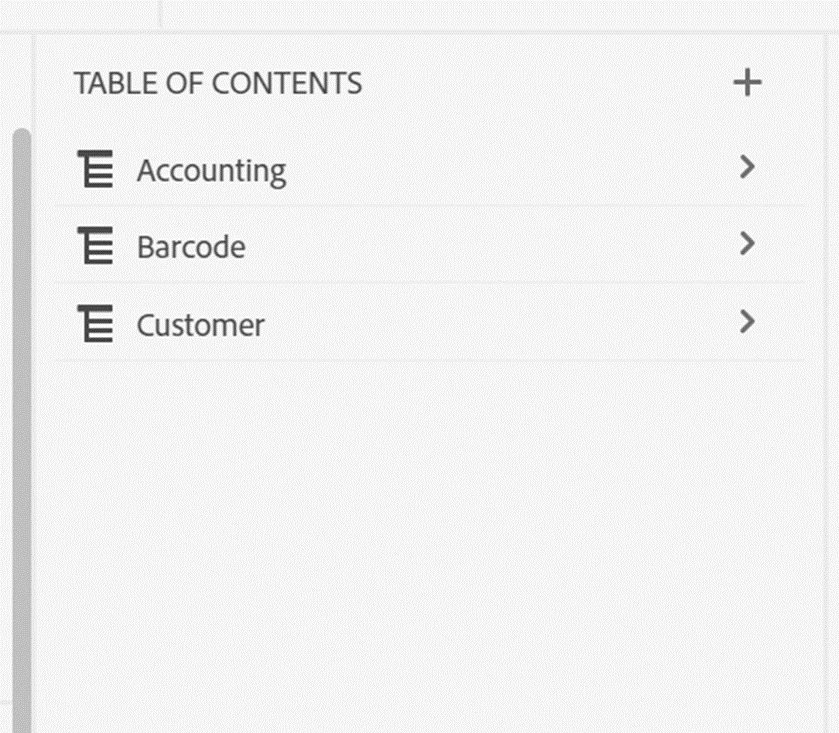The height and width of the screenshot is (733, 839).
Task: Open the Customer table of contents
Action: click(201, 325)
